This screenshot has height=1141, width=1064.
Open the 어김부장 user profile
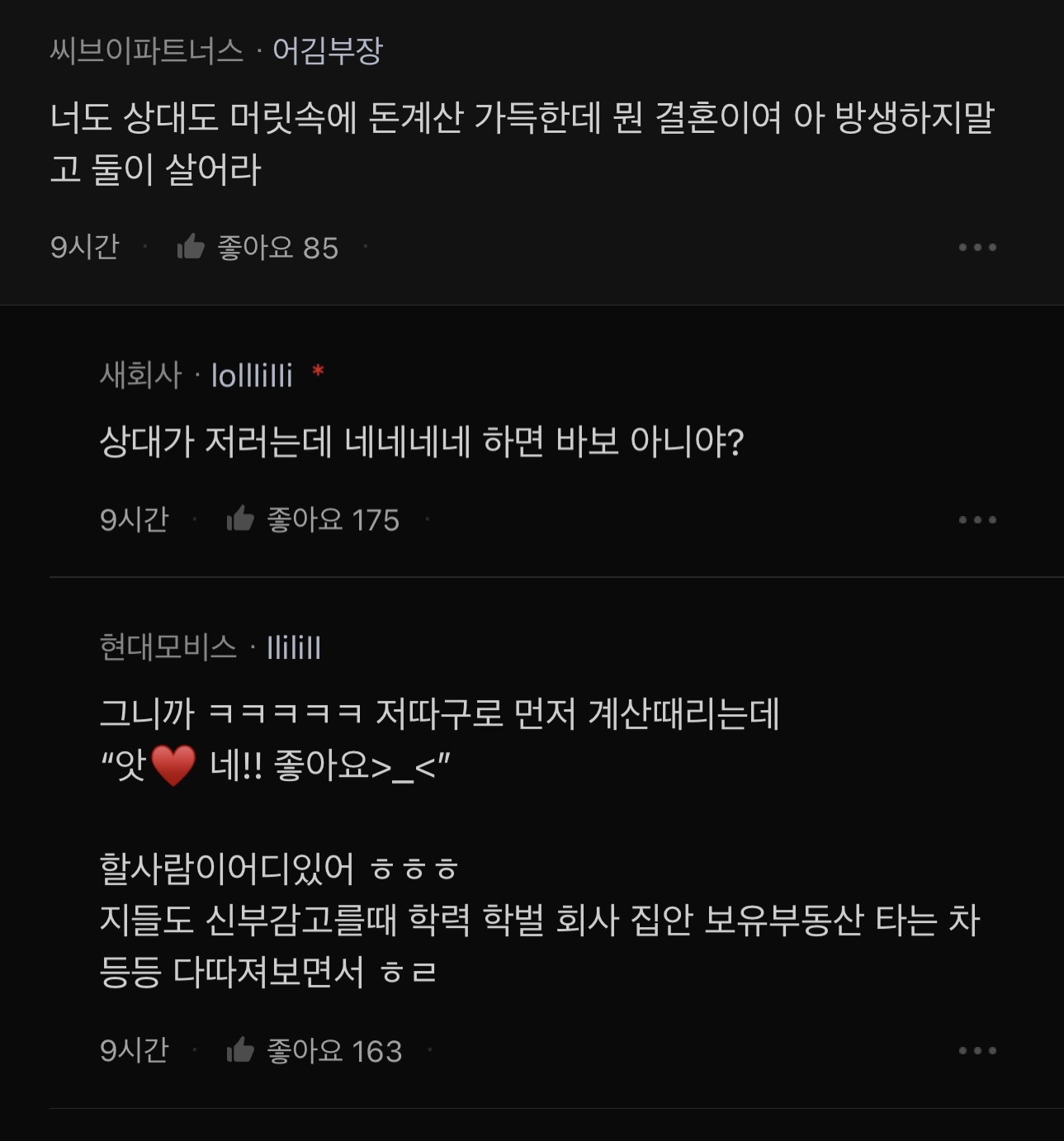click(327, 51)
